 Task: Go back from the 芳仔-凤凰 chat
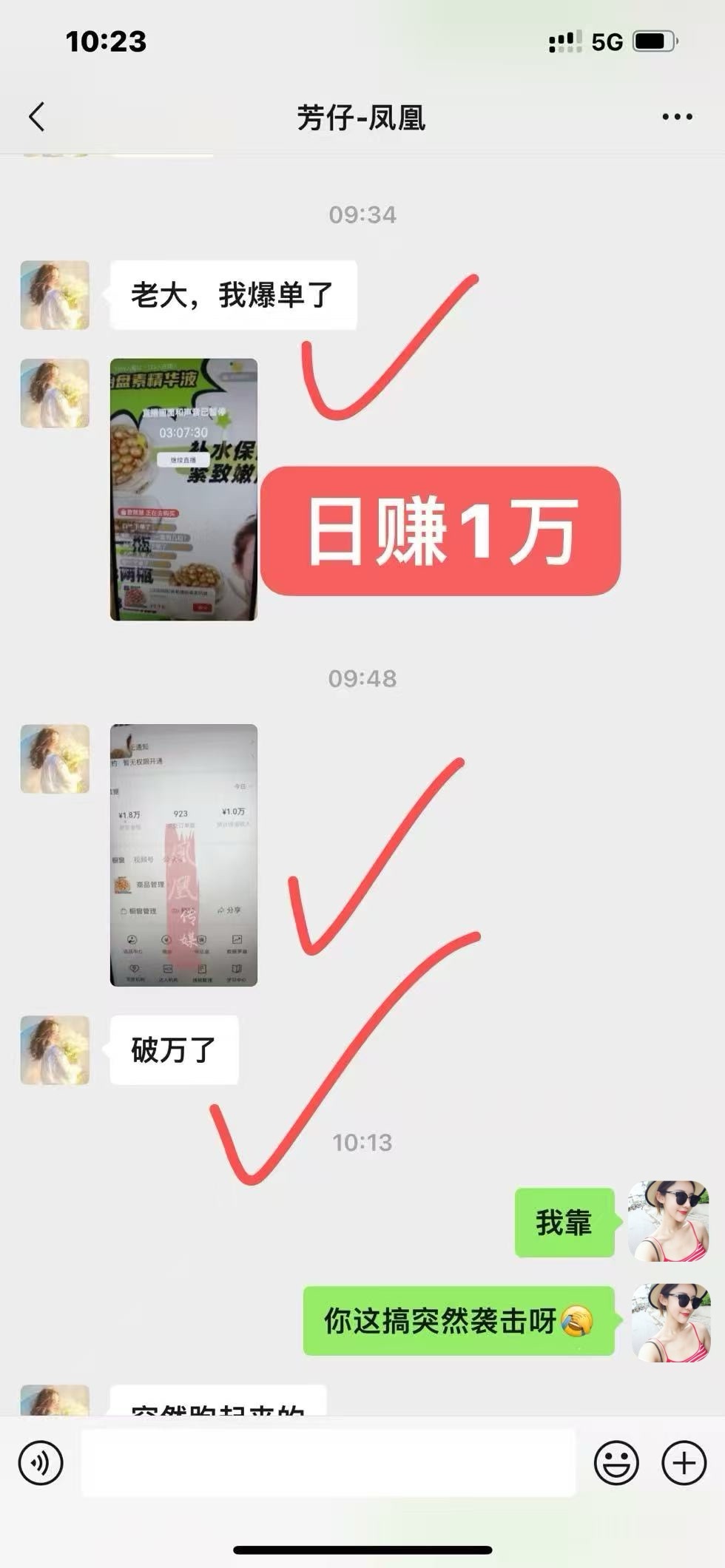point(37,117)
